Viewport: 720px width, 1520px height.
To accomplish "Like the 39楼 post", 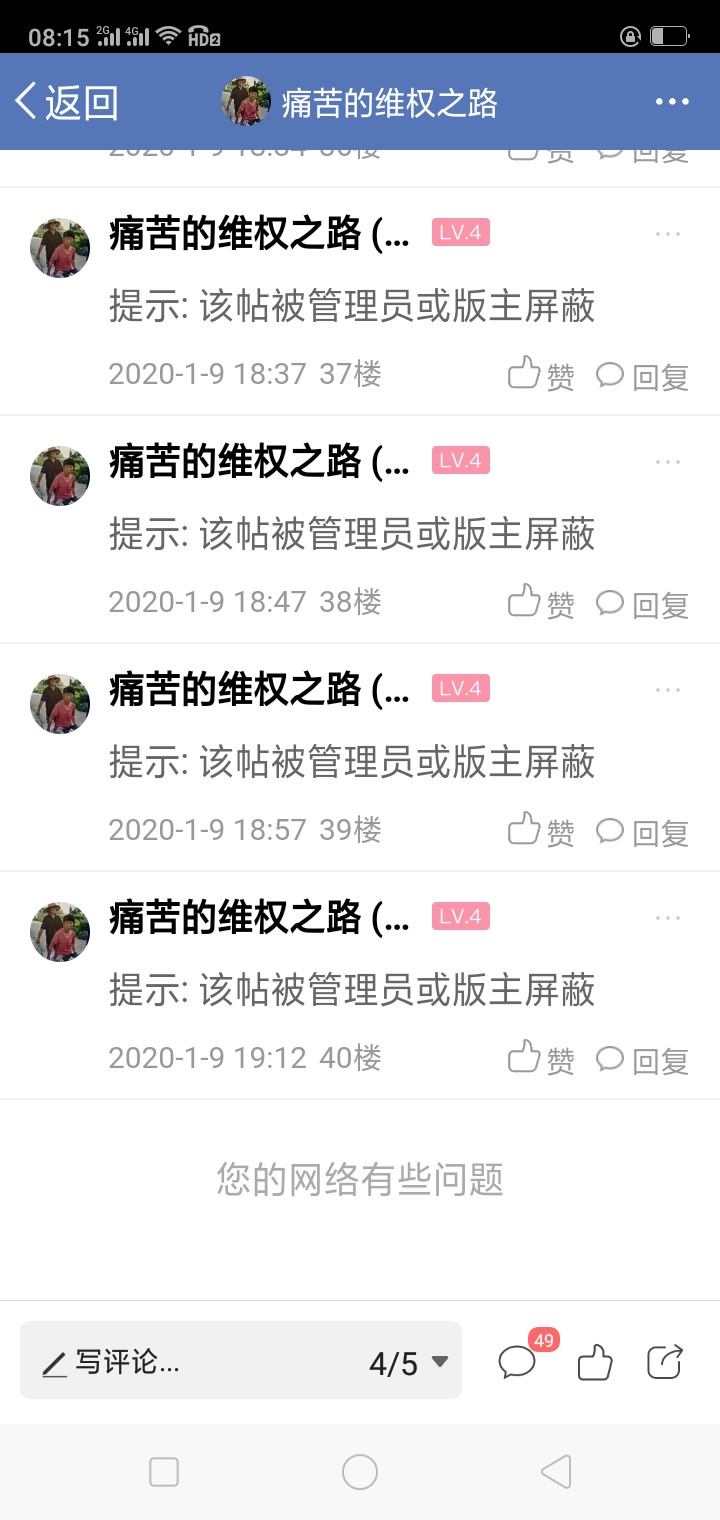I will (541, 832).
